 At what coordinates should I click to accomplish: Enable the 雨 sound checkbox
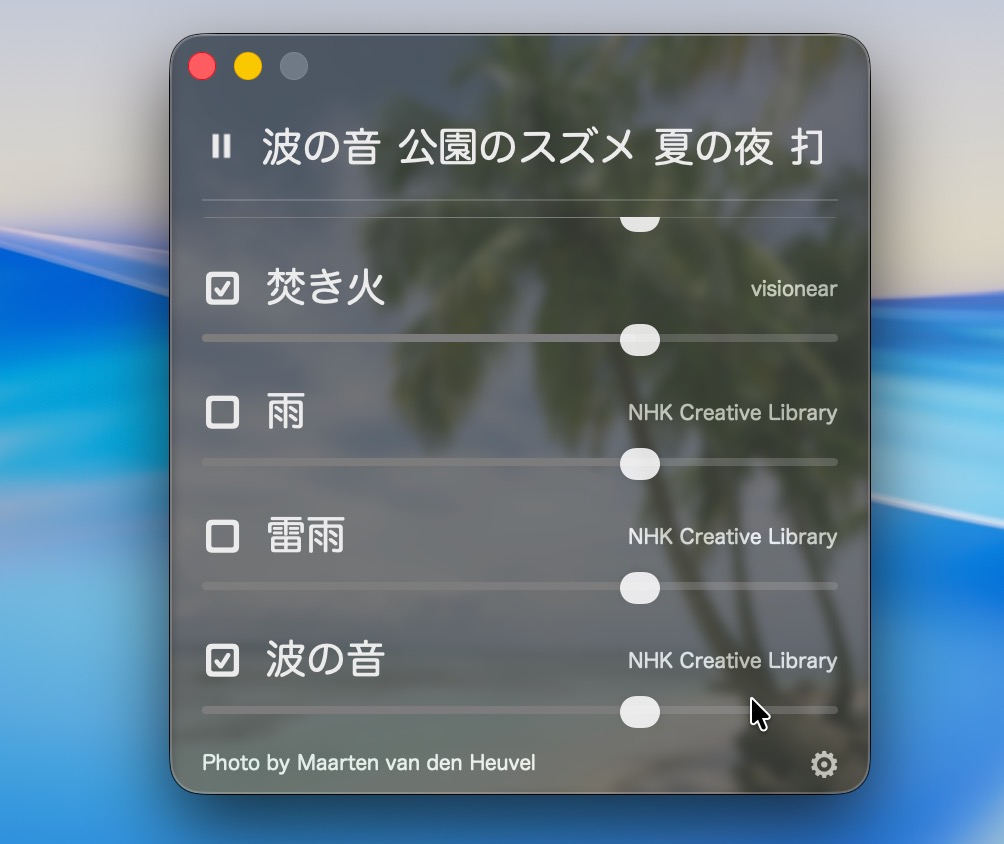[x=222, y=412]
